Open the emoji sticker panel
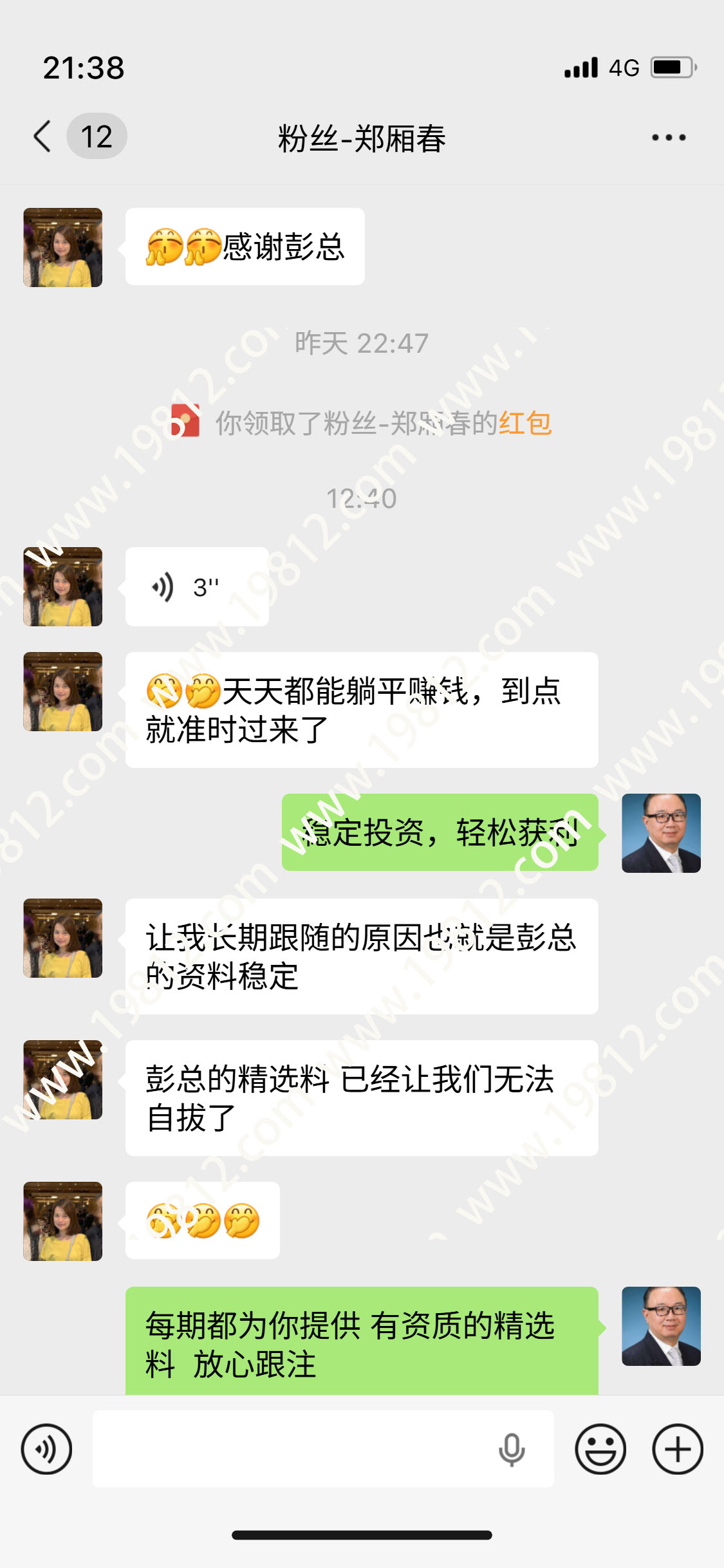Image resolution: width=724 pixels, height=1568 pixels. [x=600, y=1449]
